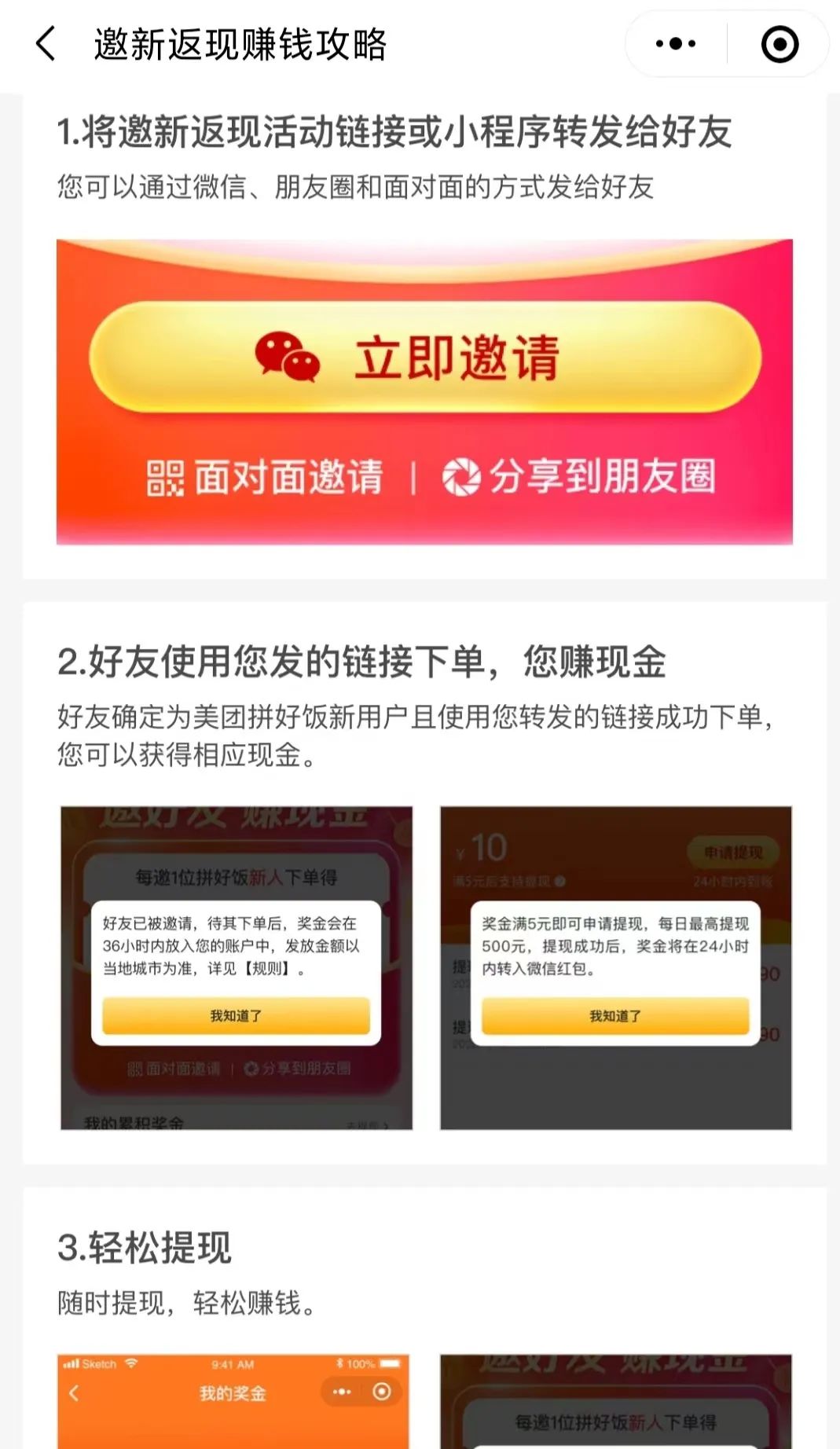Close the mini program with the circle icon
This screenshot has height=1449, width=840.
(x=779, y=44)
